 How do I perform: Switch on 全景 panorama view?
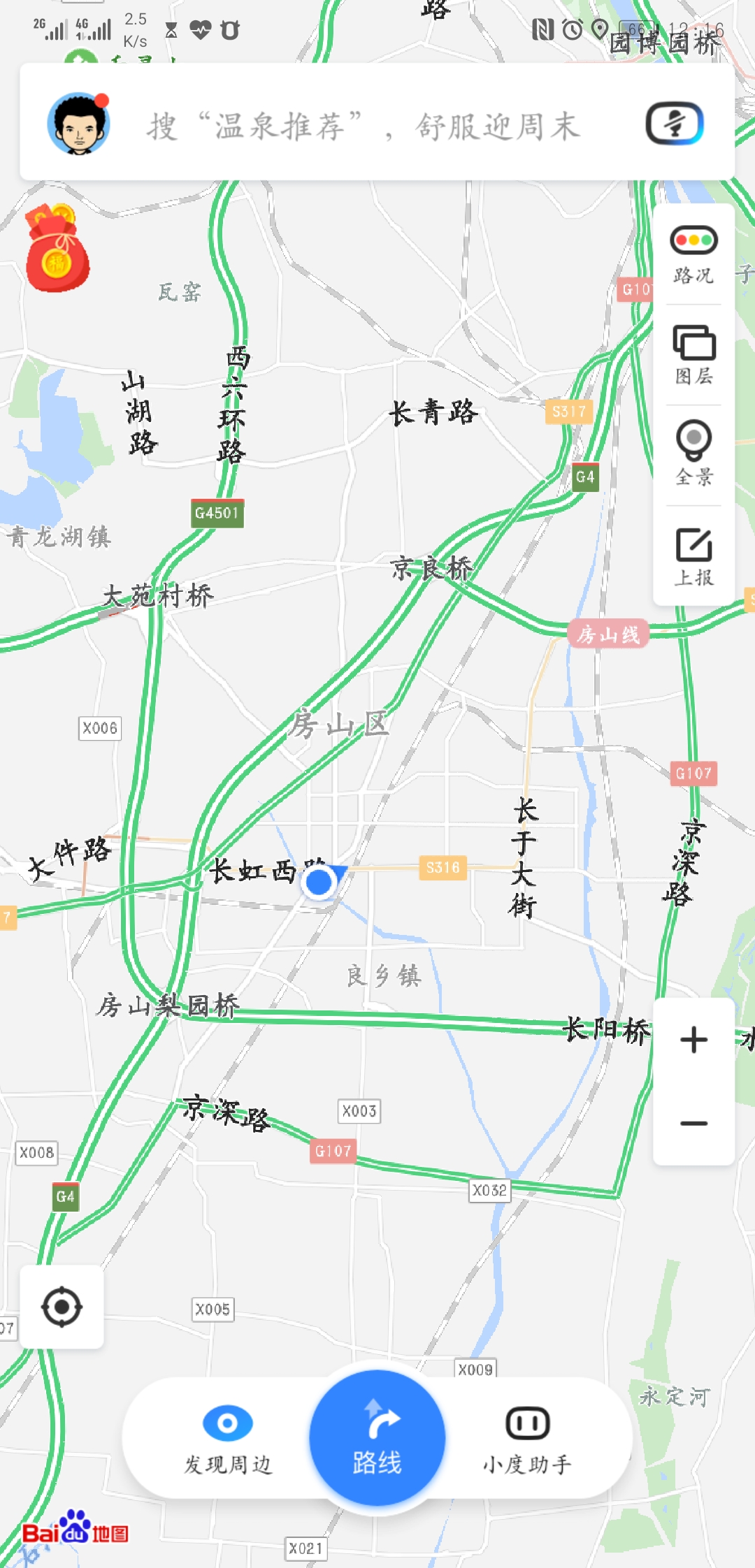(693, 454)
